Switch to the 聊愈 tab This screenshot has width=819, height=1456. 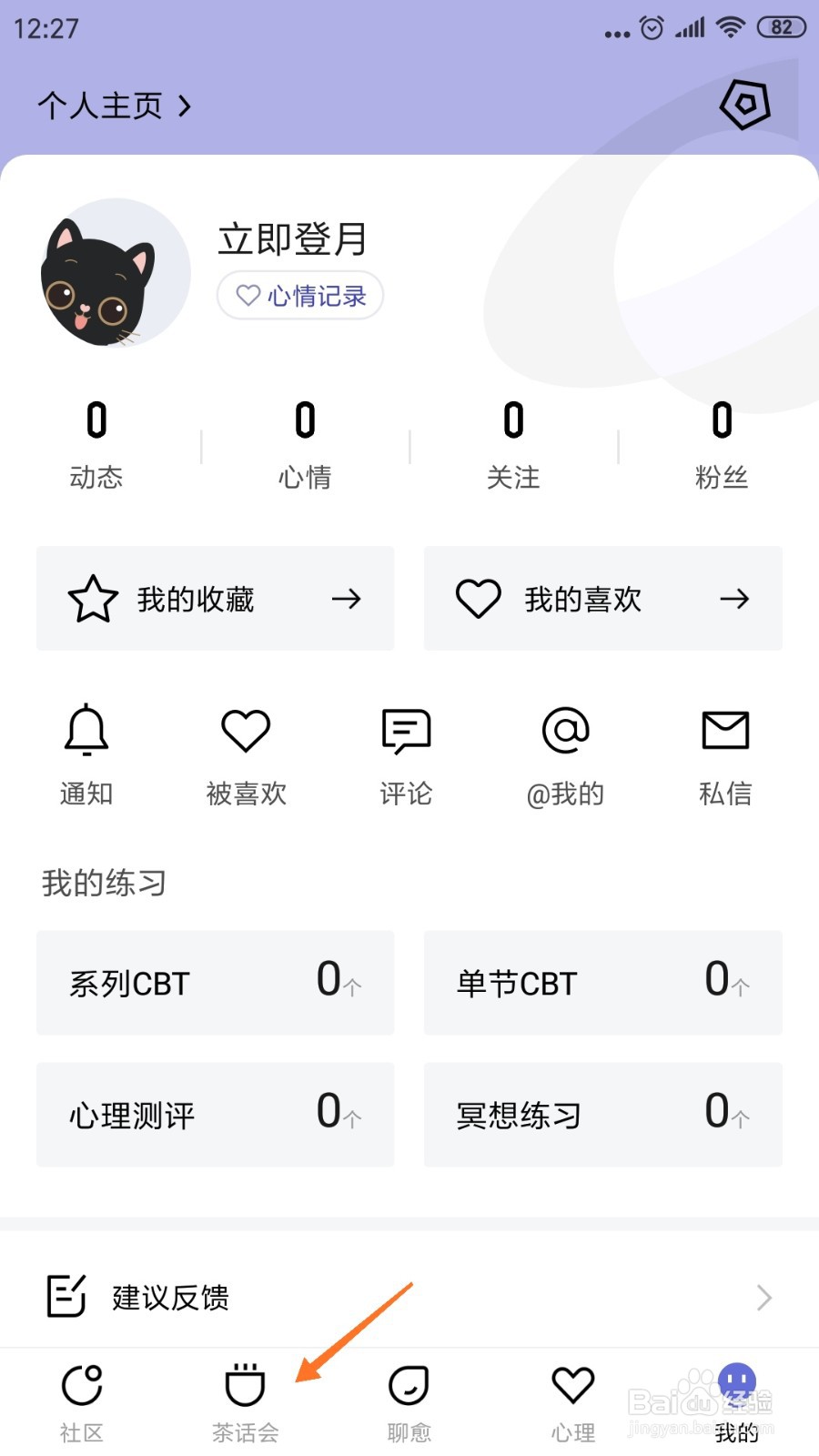(409, 1403)
